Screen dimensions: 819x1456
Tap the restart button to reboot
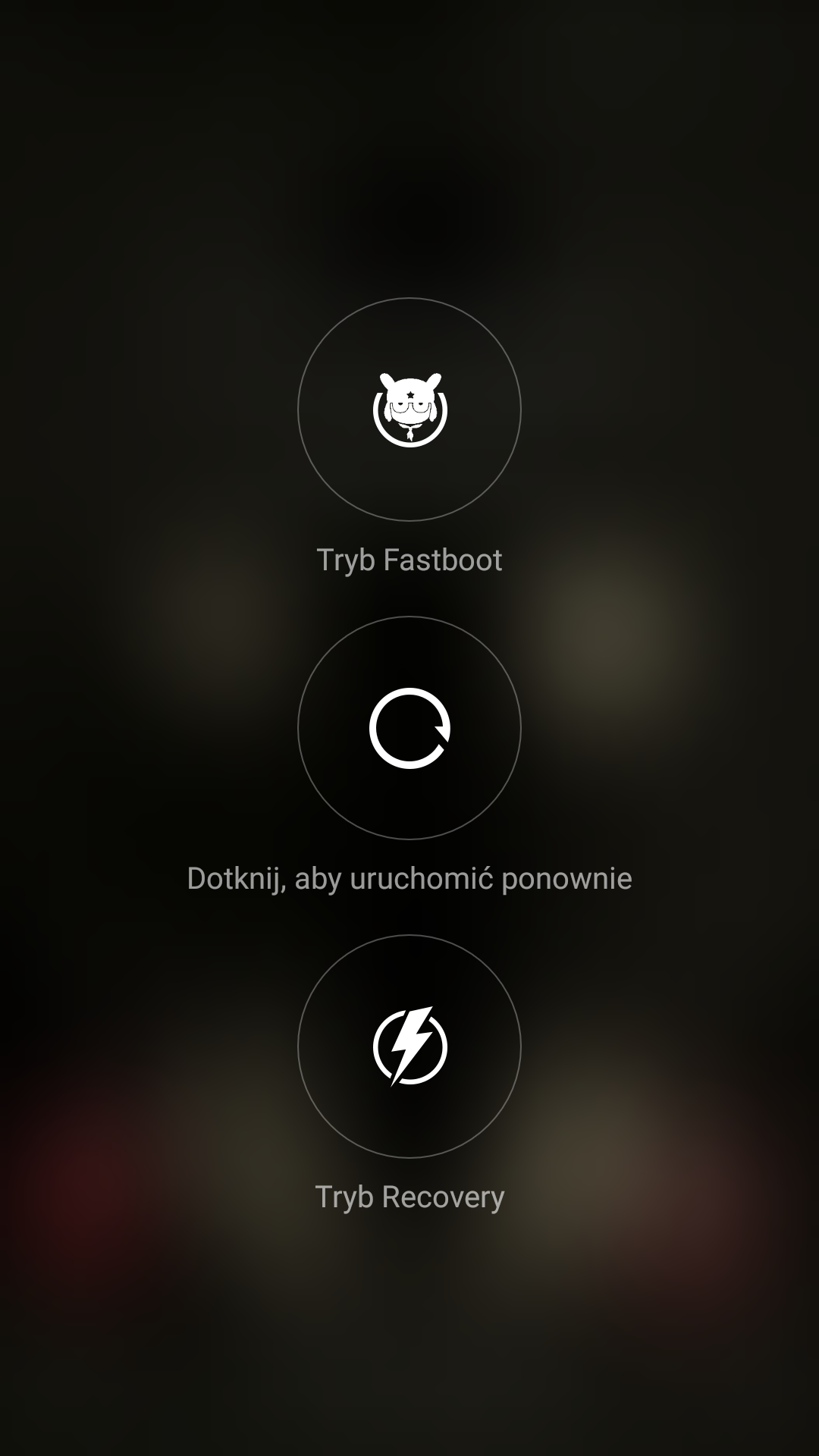click(x=409, y=728)
